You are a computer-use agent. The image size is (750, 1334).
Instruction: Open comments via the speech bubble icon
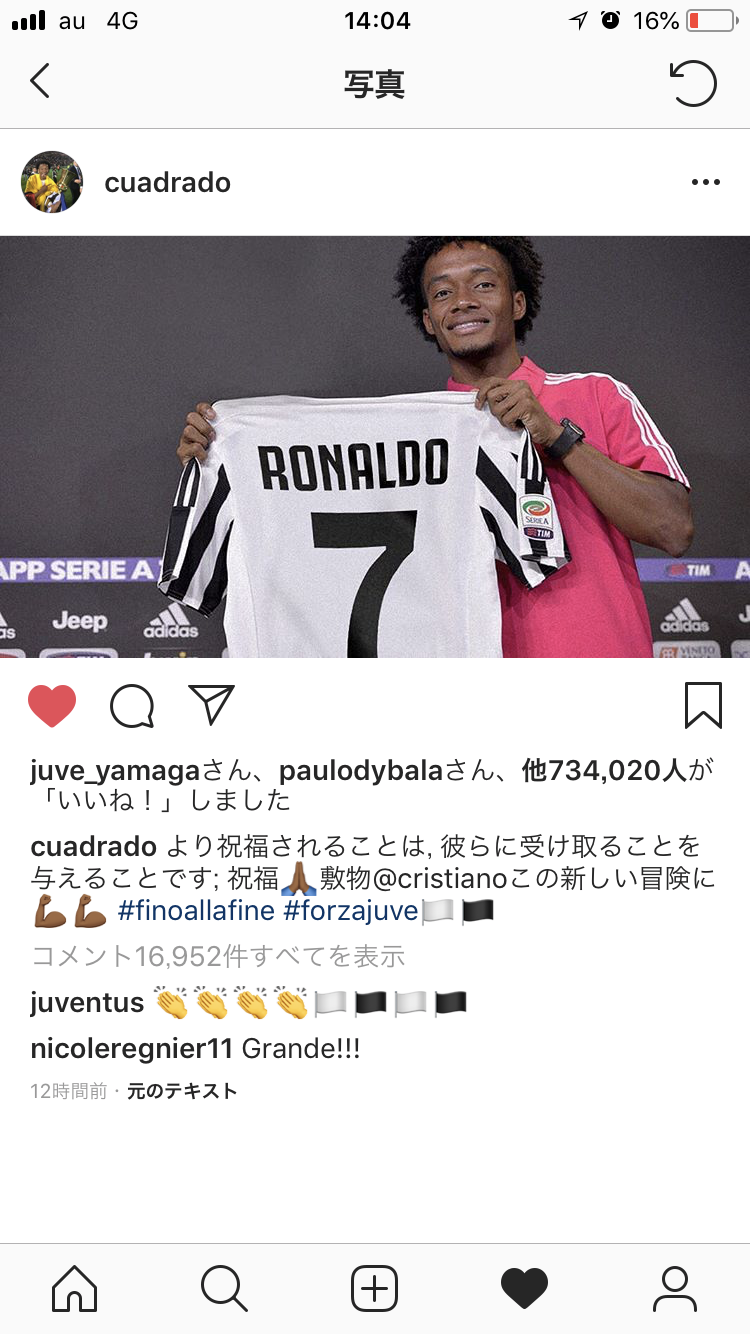(132, 707)
